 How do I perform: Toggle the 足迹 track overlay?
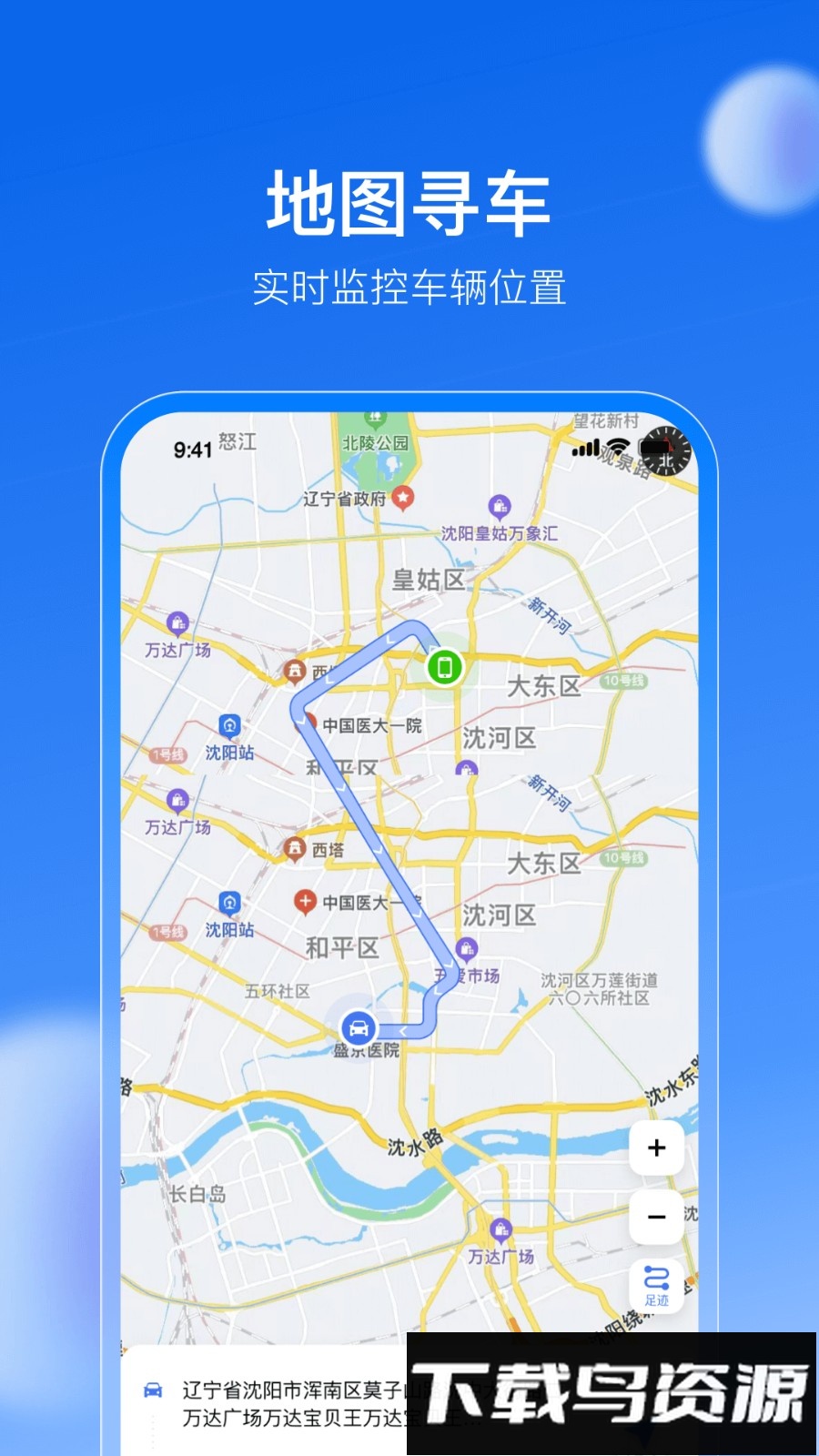pyautogui.click(x=657, y=1287)
